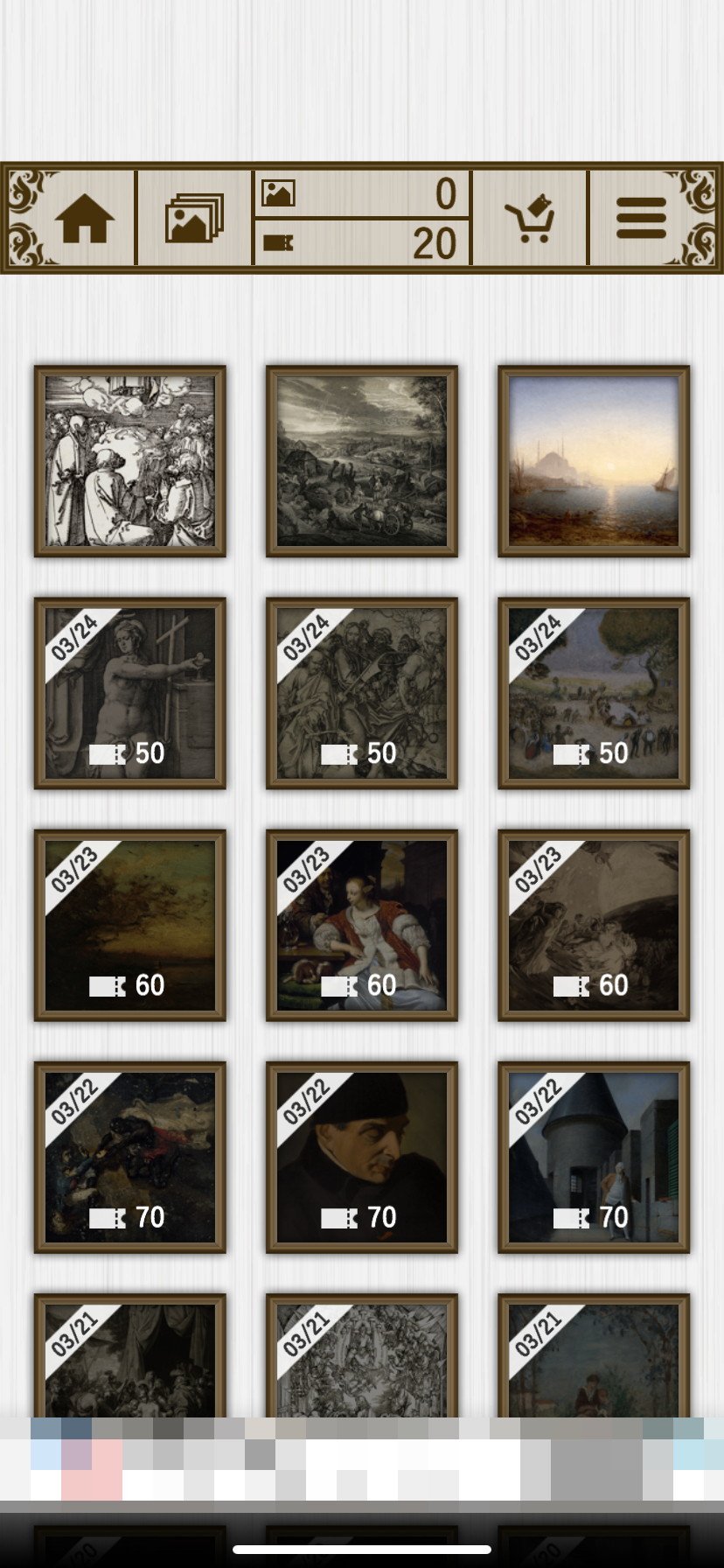
Task: Select the sunset harbor with mosque painting
Action: pyautogui.click(x=594, y=461)
